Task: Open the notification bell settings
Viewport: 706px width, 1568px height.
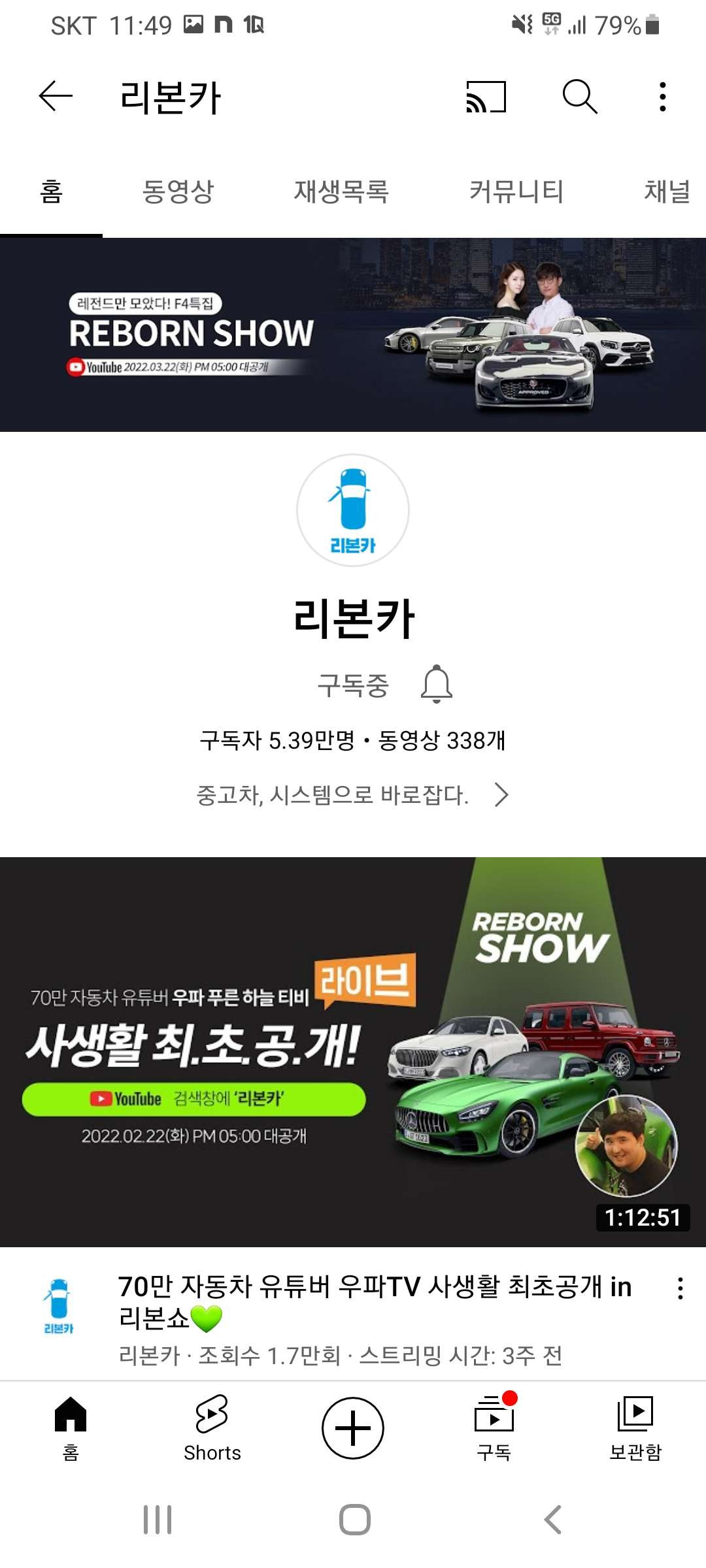Action: [x=437, y=684]
